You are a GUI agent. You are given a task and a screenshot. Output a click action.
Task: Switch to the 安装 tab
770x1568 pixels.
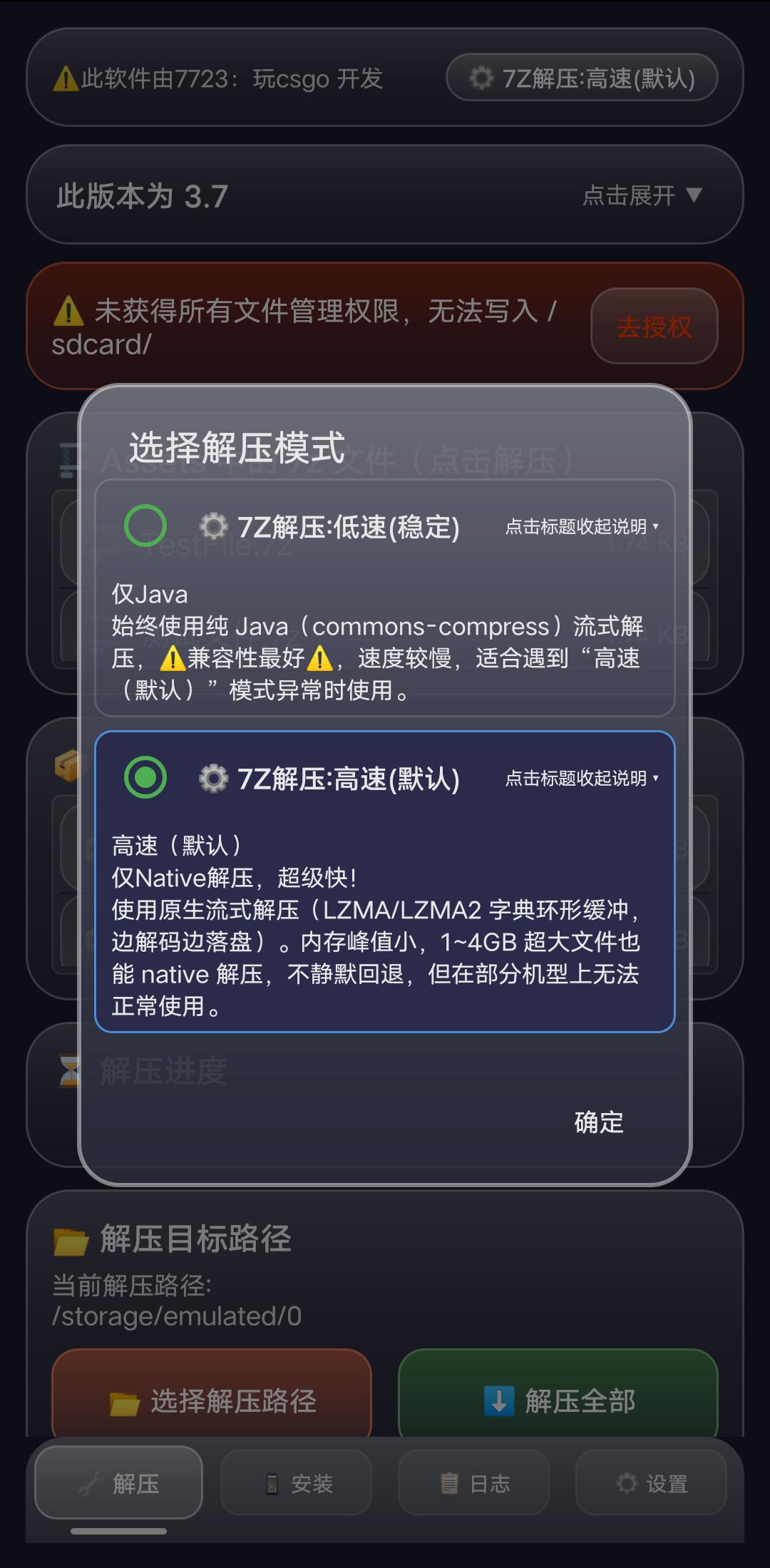coord(297,1483)
